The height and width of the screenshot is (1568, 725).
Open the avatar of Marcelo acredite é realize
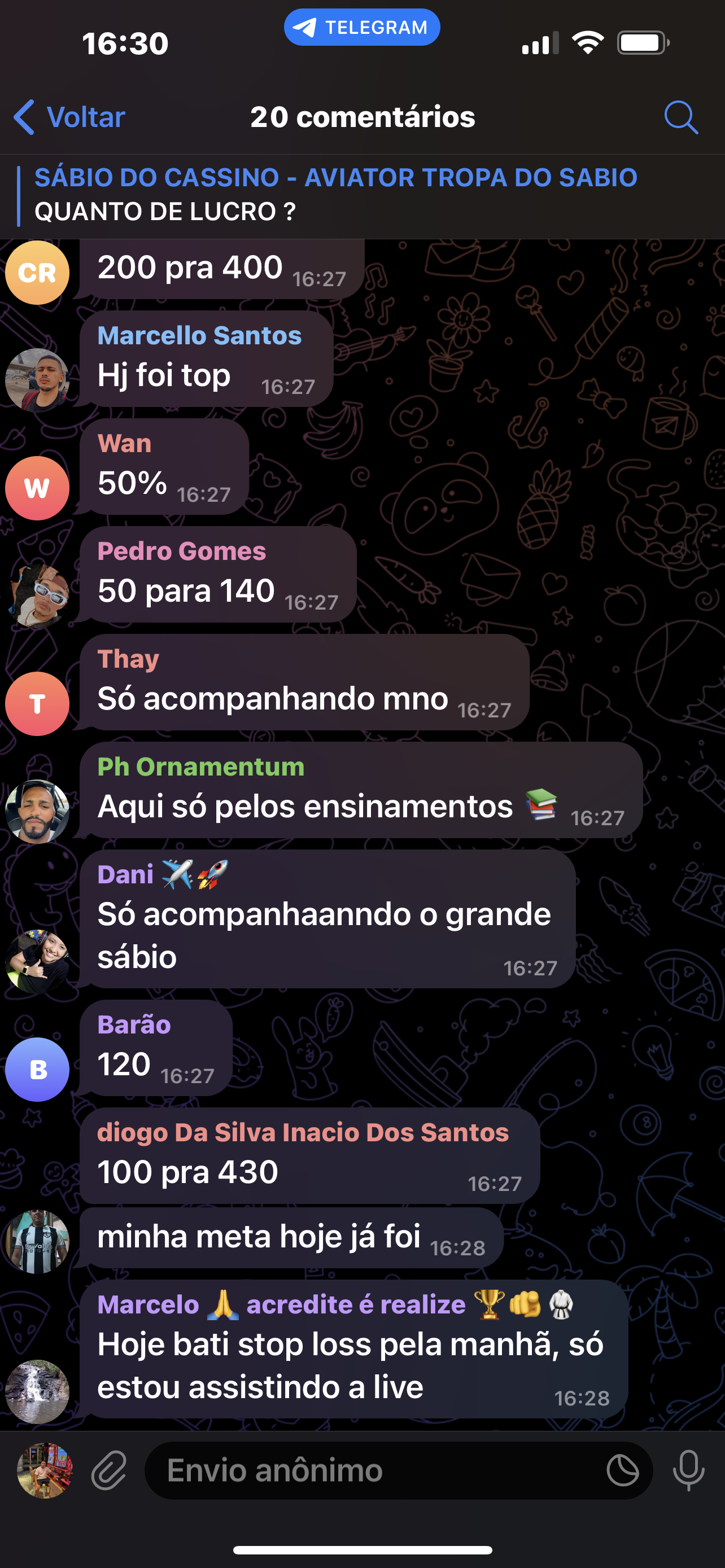pos(37,1391)
